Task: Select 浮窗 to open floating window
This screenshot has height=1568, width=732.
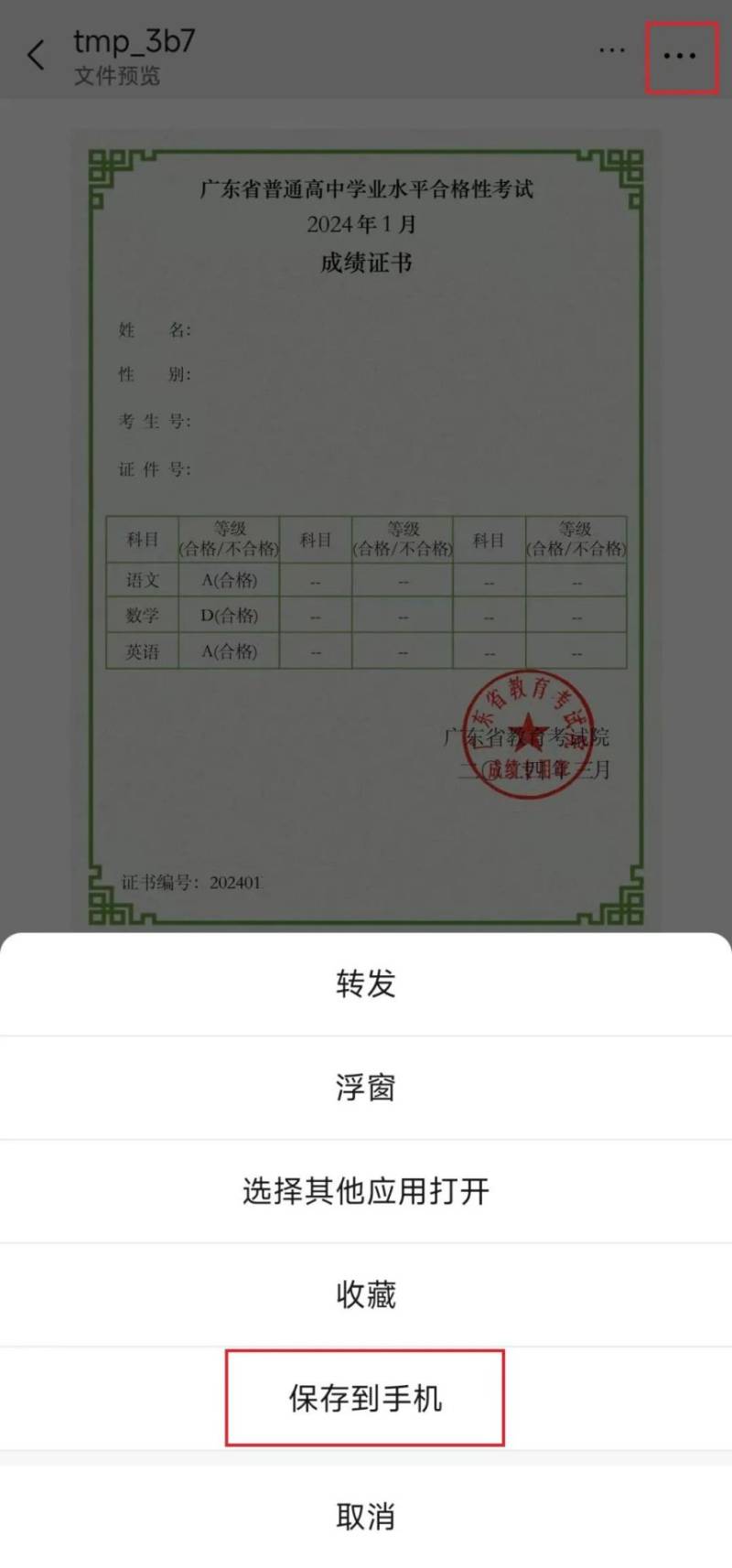Action: (x=366, y=1088)
